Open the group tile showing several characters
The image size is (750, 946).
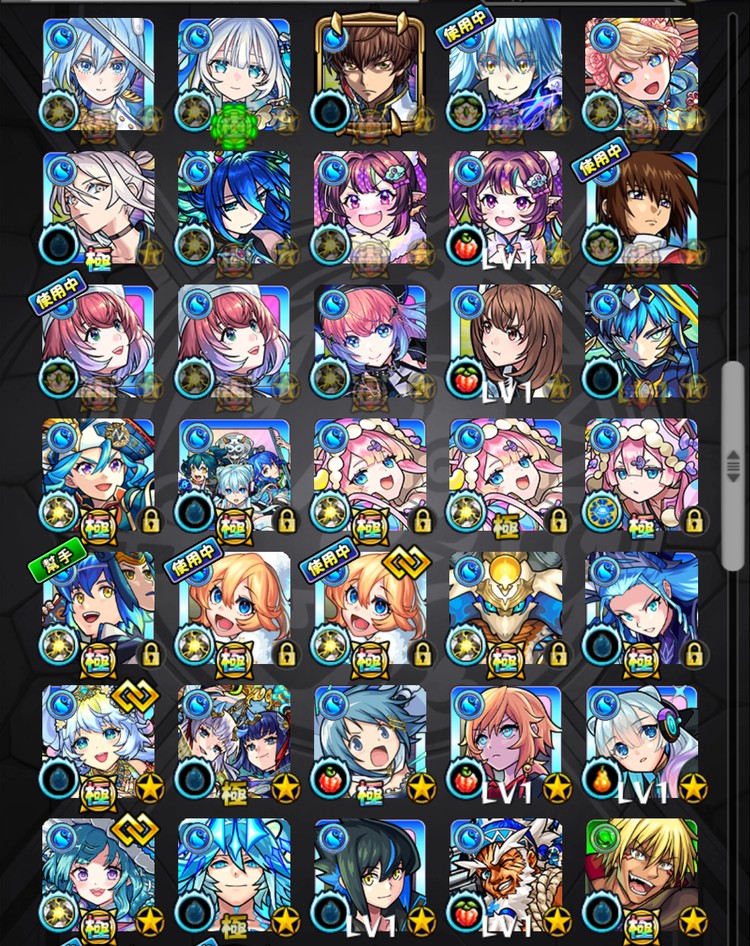click(x=234, y=475)
